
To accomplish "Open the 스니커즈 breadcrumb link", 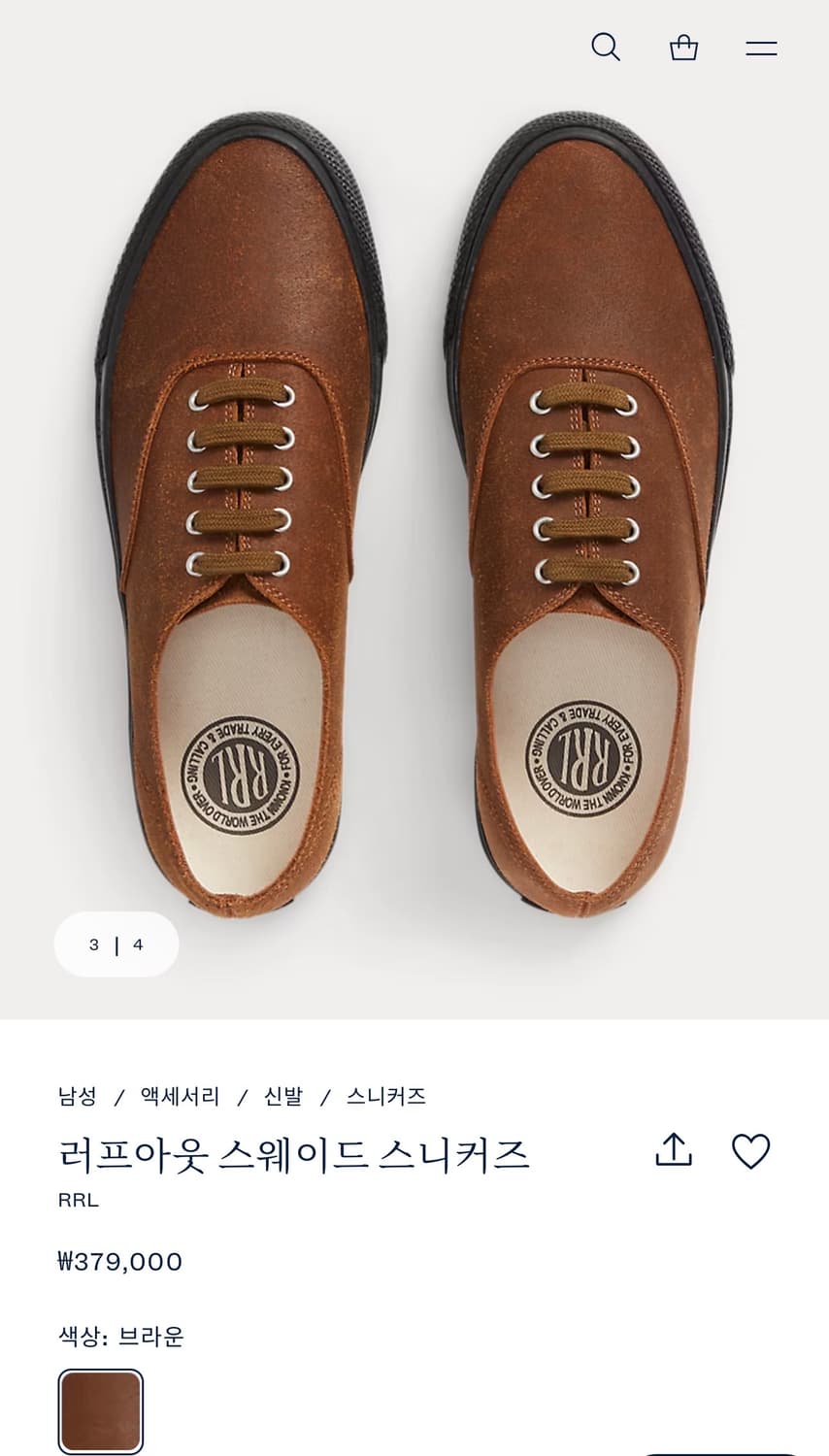I will click(x=386, y=1095).
